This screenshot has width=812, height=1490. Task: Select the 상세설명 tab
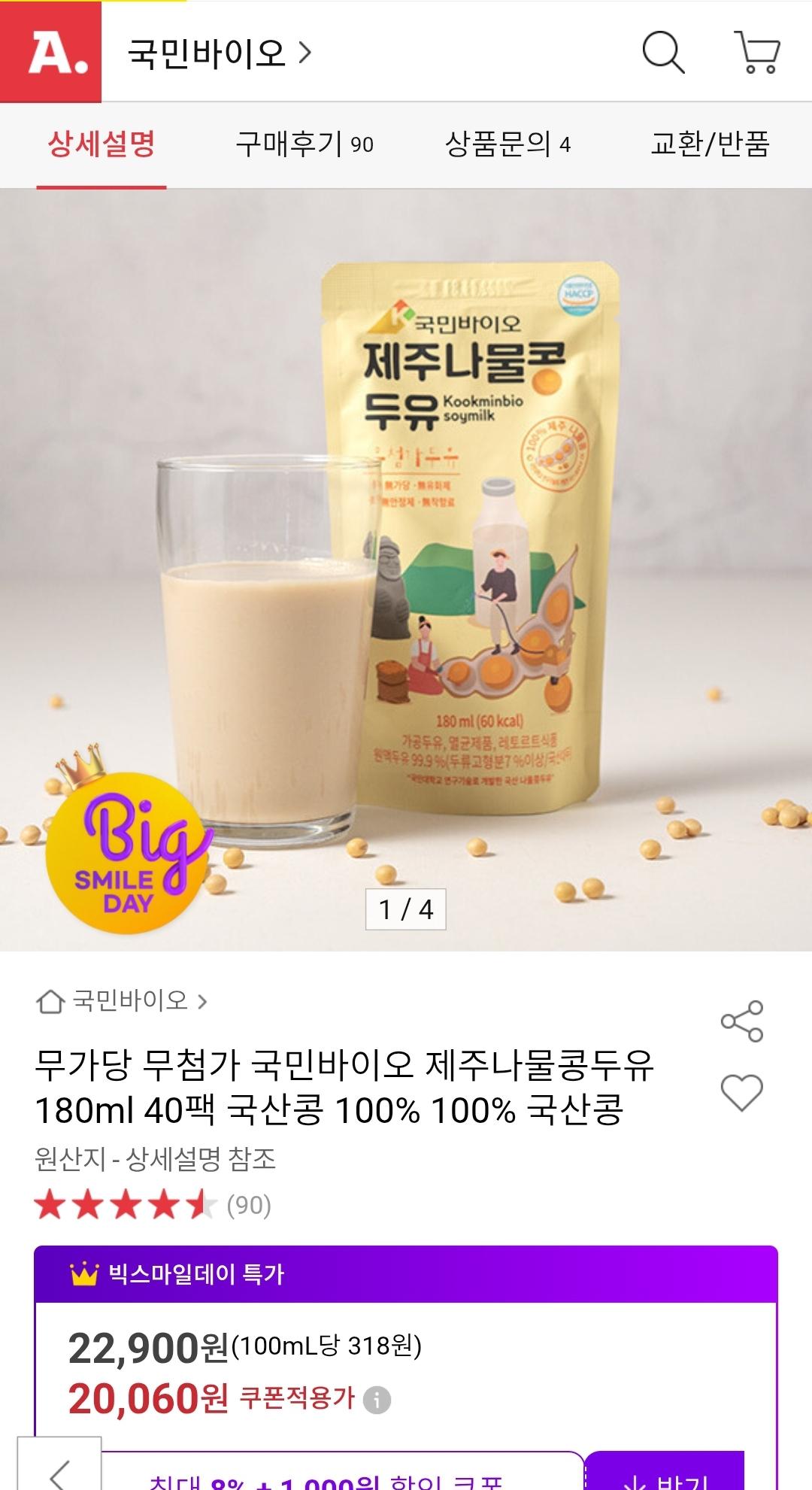coord(101,144)
